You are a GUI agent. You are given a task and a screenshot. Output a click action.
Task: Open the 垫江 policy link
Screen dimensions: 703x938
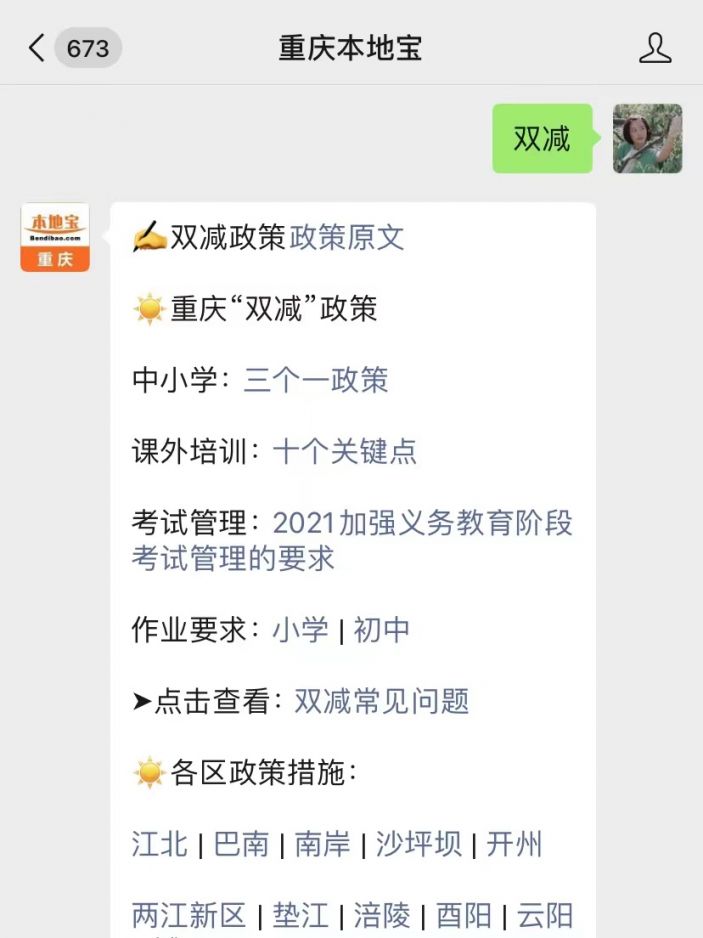click(300, 915)
